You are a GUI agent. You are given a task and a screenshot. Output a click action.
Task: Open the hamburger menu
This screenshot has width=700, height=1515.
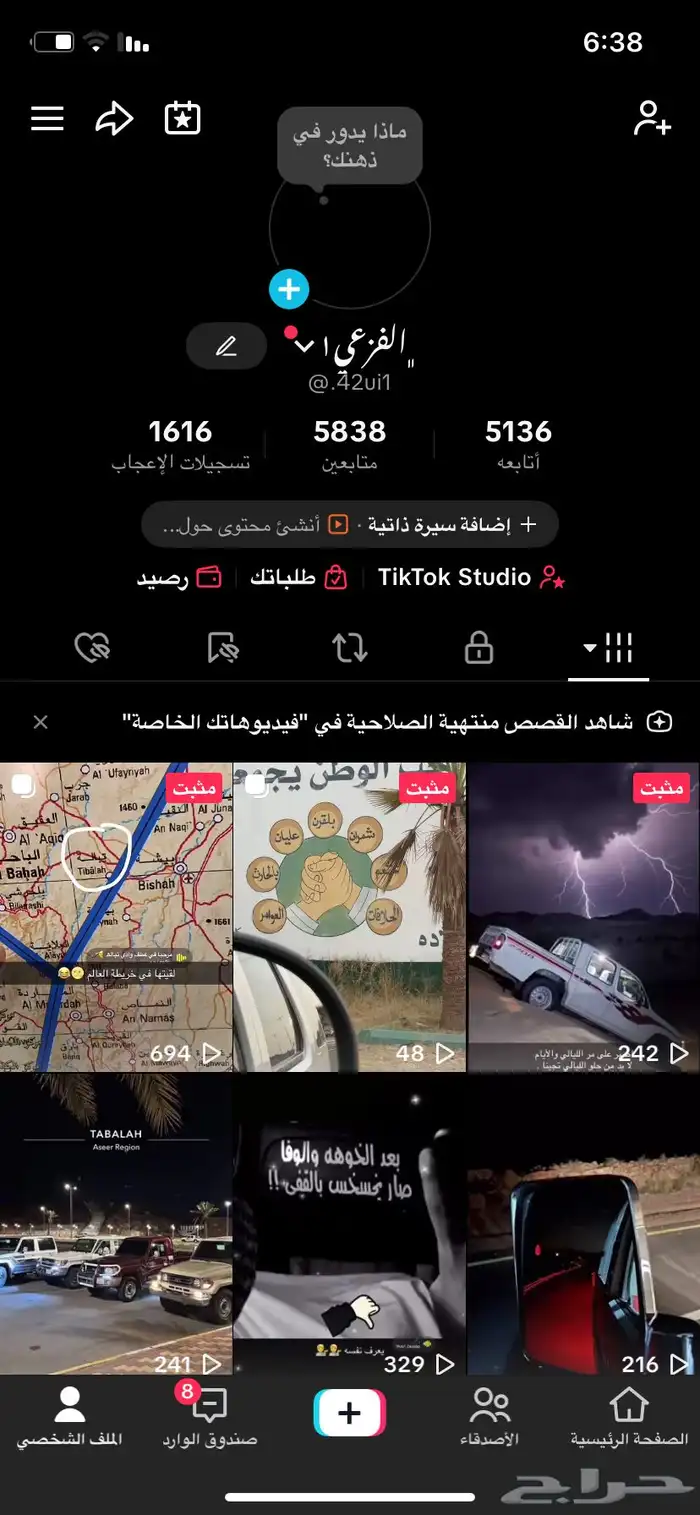coord(47,119)
